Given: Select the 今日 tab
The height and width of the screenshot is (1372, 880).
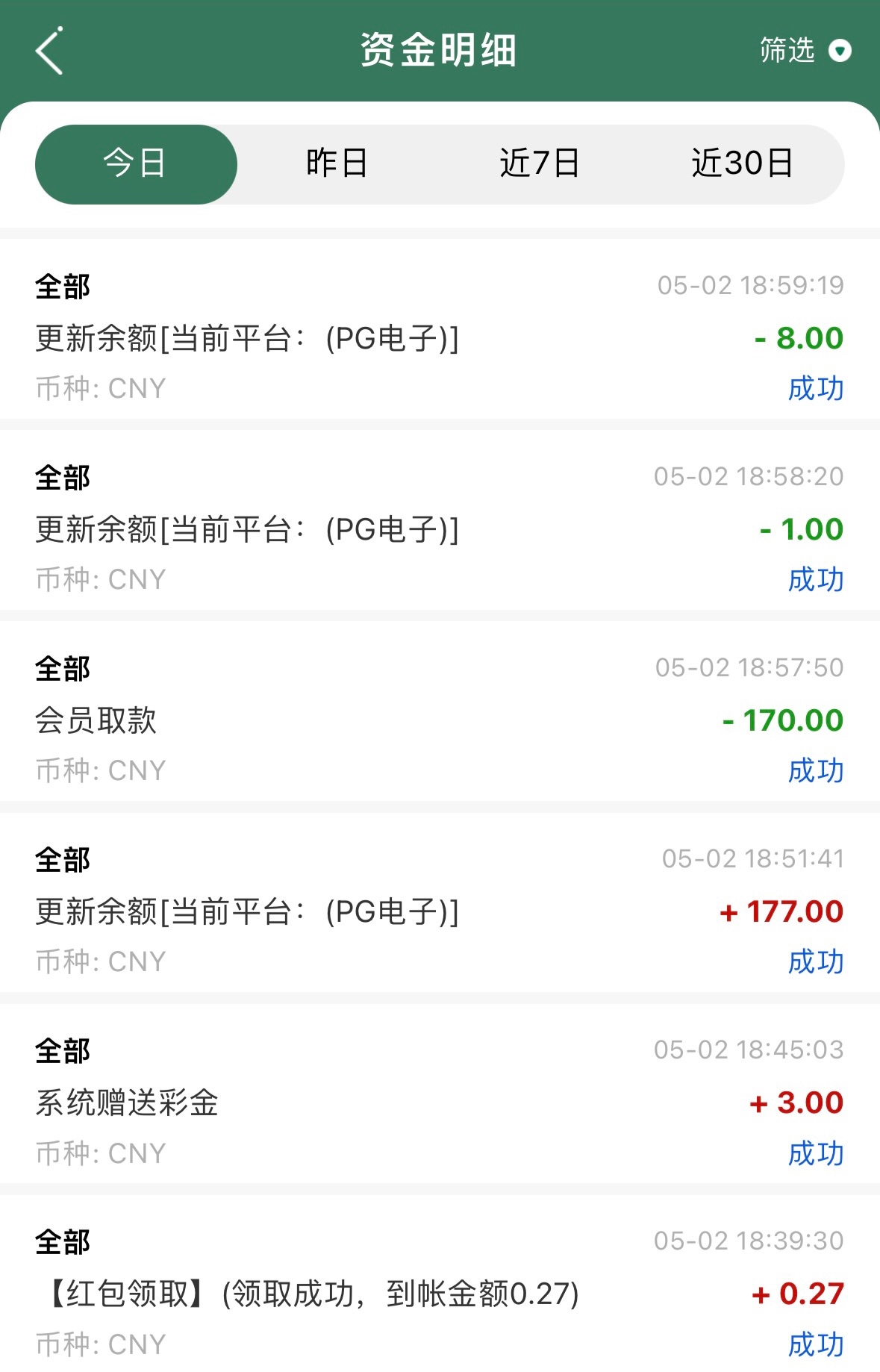Looking at the screenshot, I should tap(136, 163).
